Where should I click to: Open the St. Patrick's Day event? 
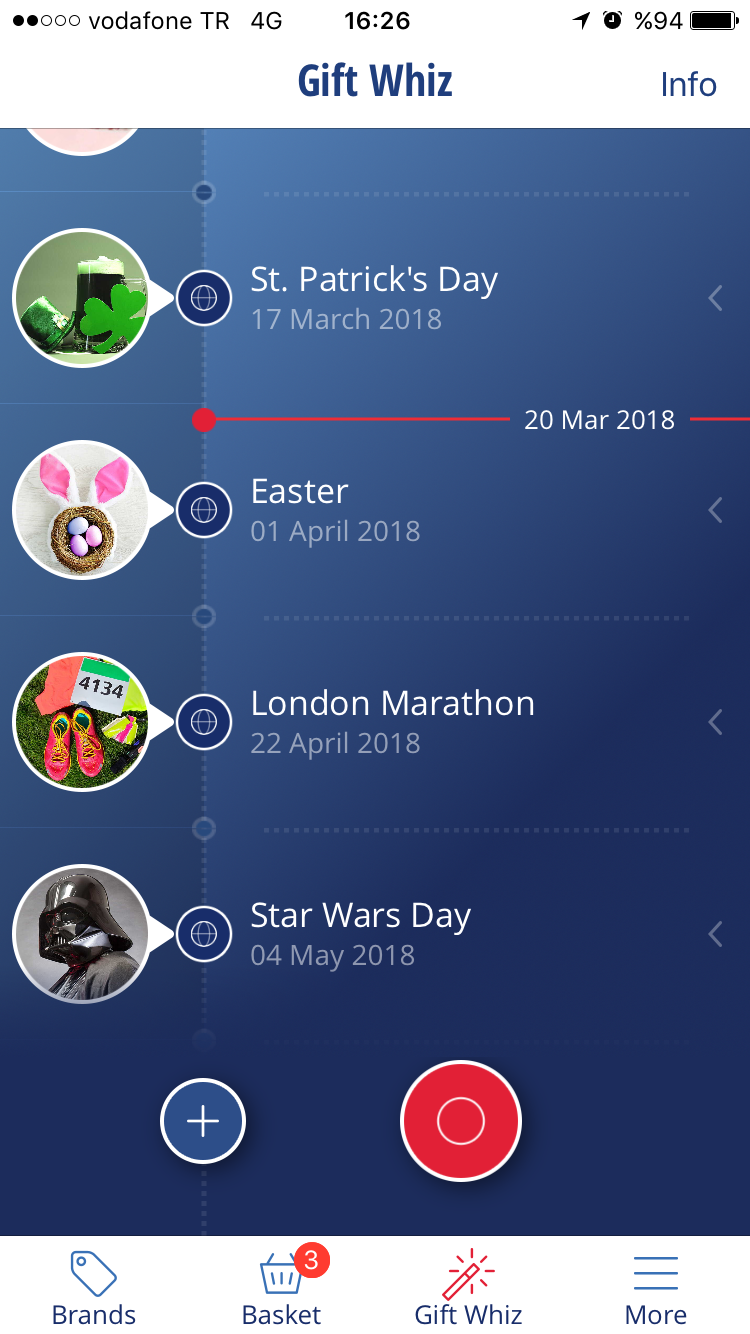(x=373, y=297)
